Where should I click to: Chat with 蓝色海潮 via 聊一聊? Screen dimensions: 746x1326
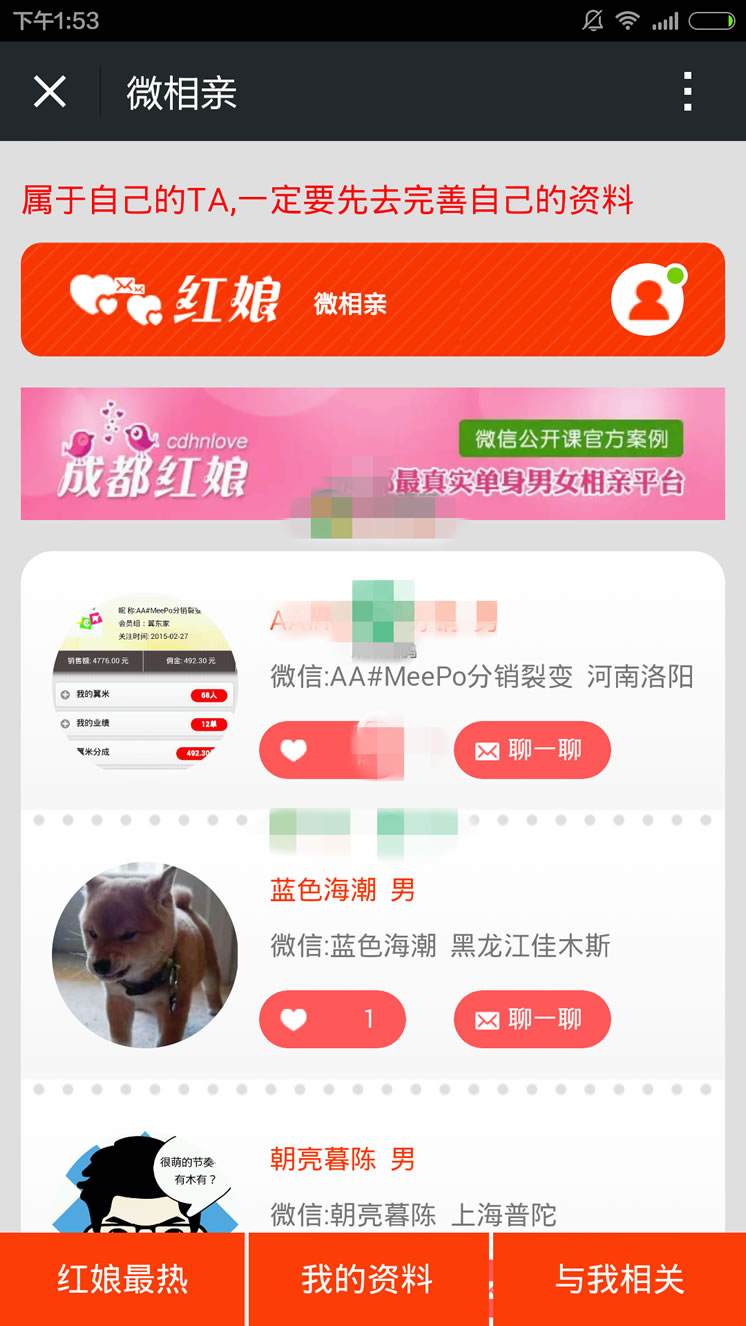click(x=532, y=1019)
